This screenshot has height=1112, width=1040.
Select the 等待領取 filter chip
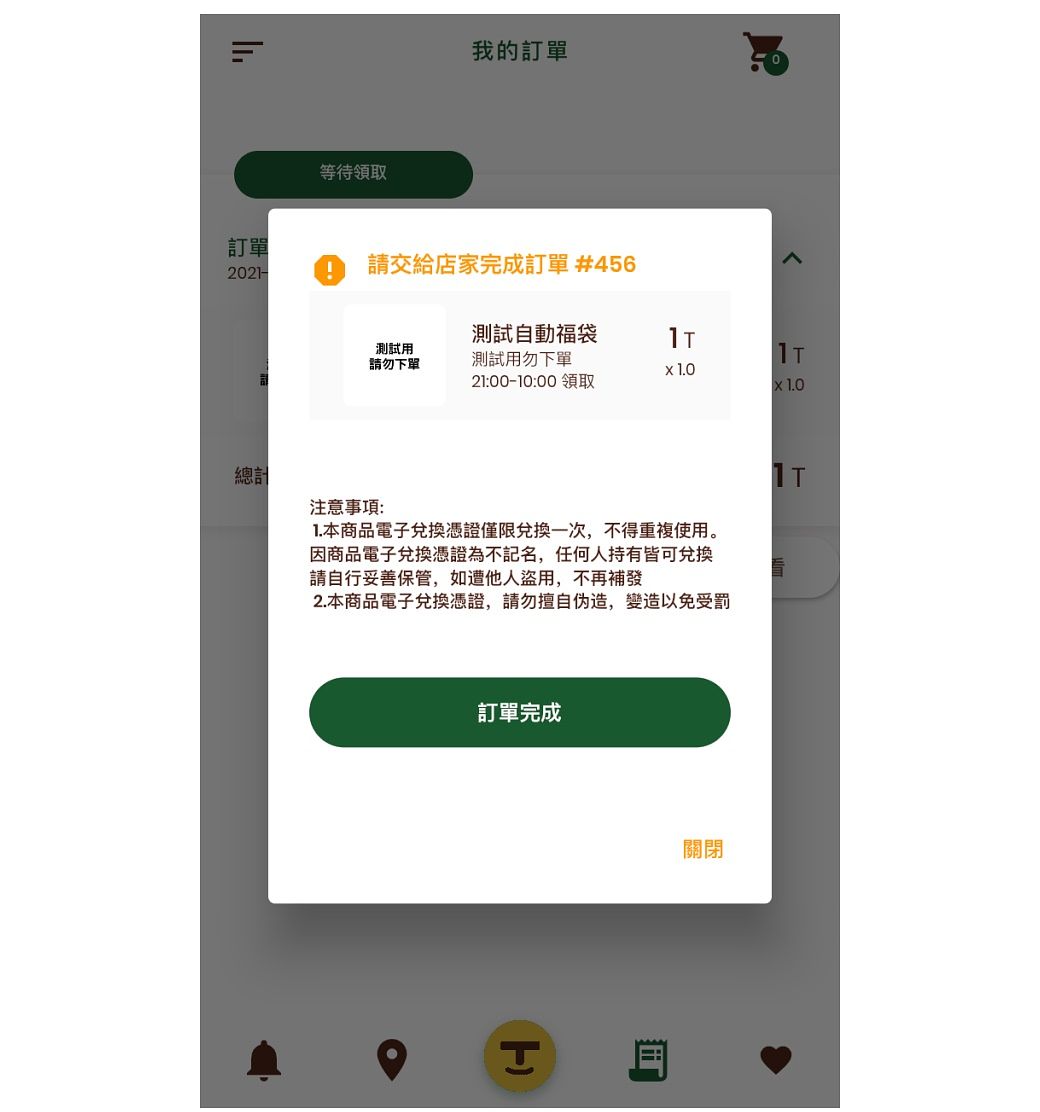coord(353,173)
